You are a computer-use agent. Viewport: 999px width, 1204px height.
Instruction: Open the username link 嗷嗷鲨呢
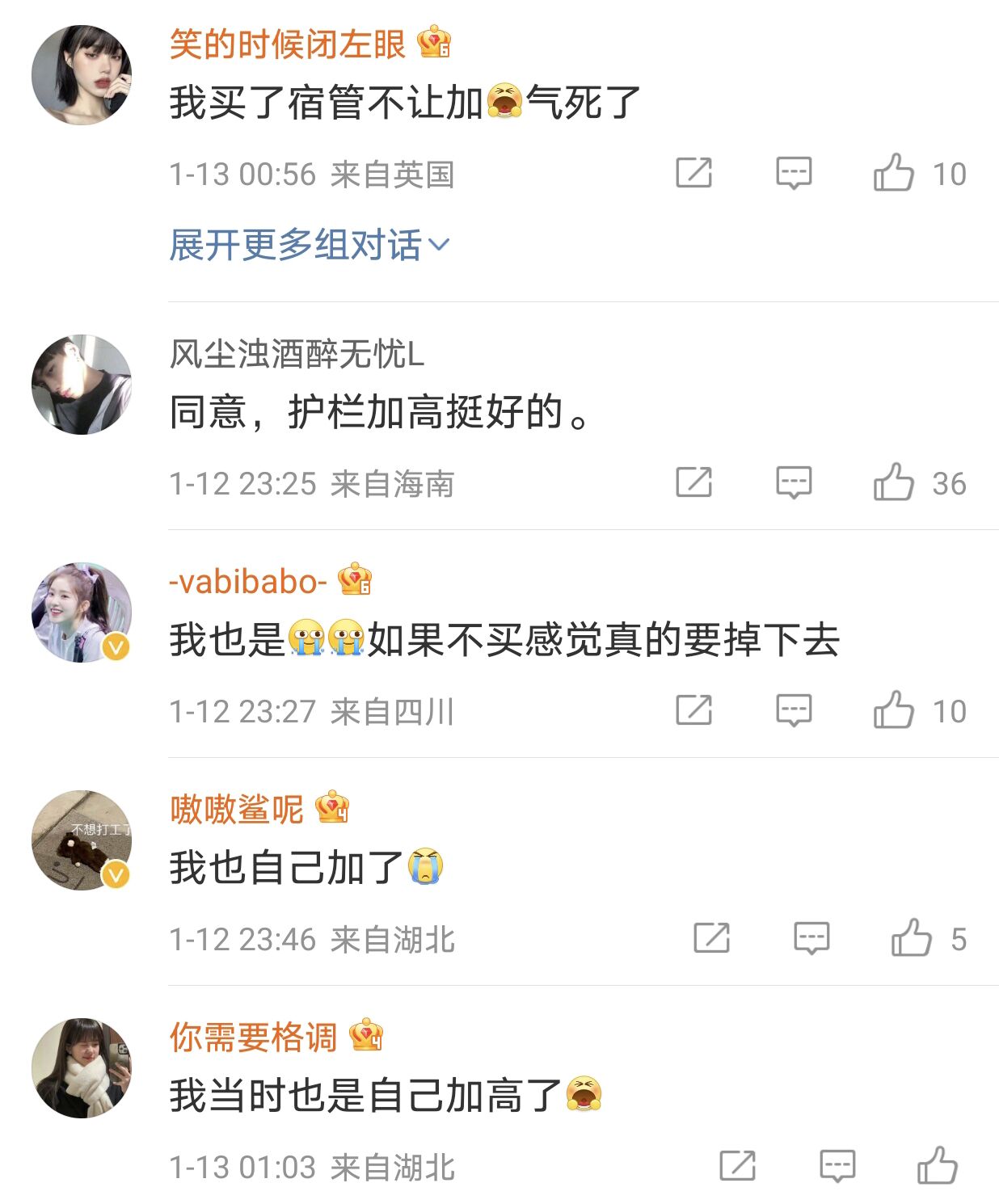pos(236,809)
